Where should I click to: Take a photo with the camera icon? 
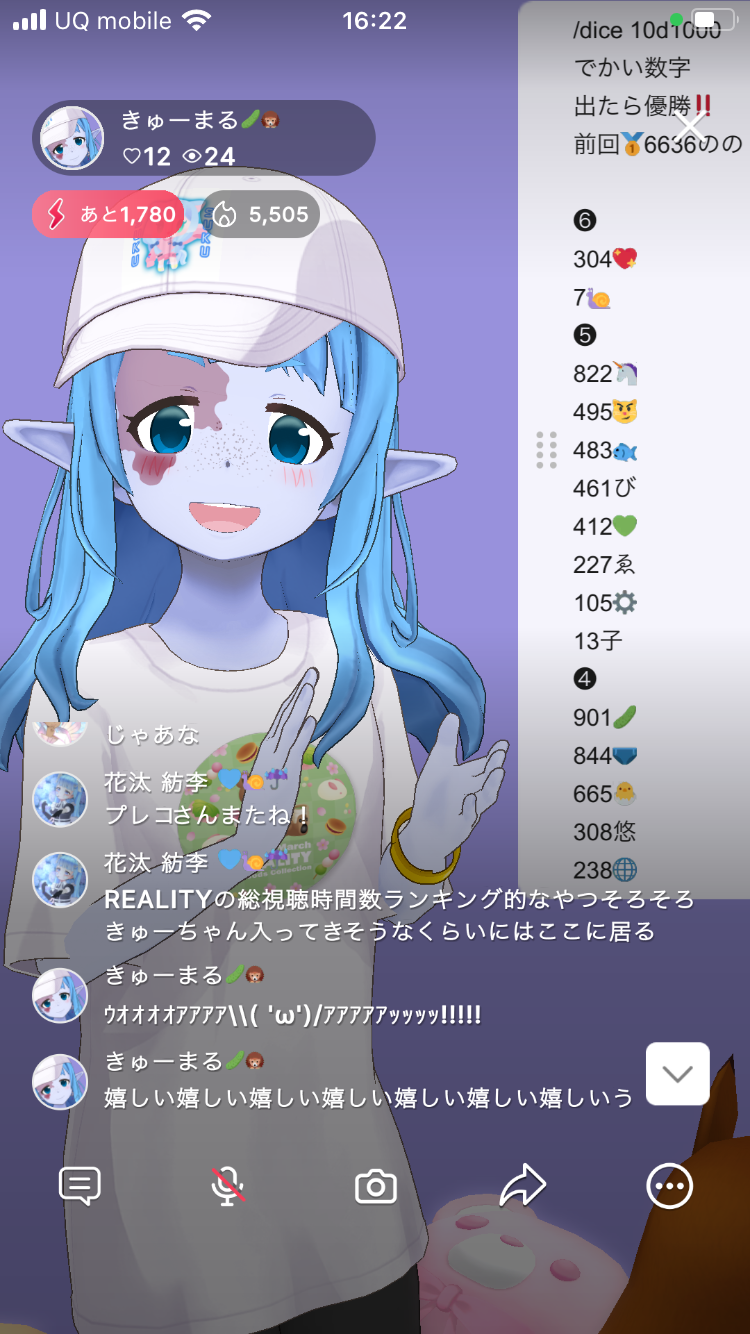[376, 1187]
